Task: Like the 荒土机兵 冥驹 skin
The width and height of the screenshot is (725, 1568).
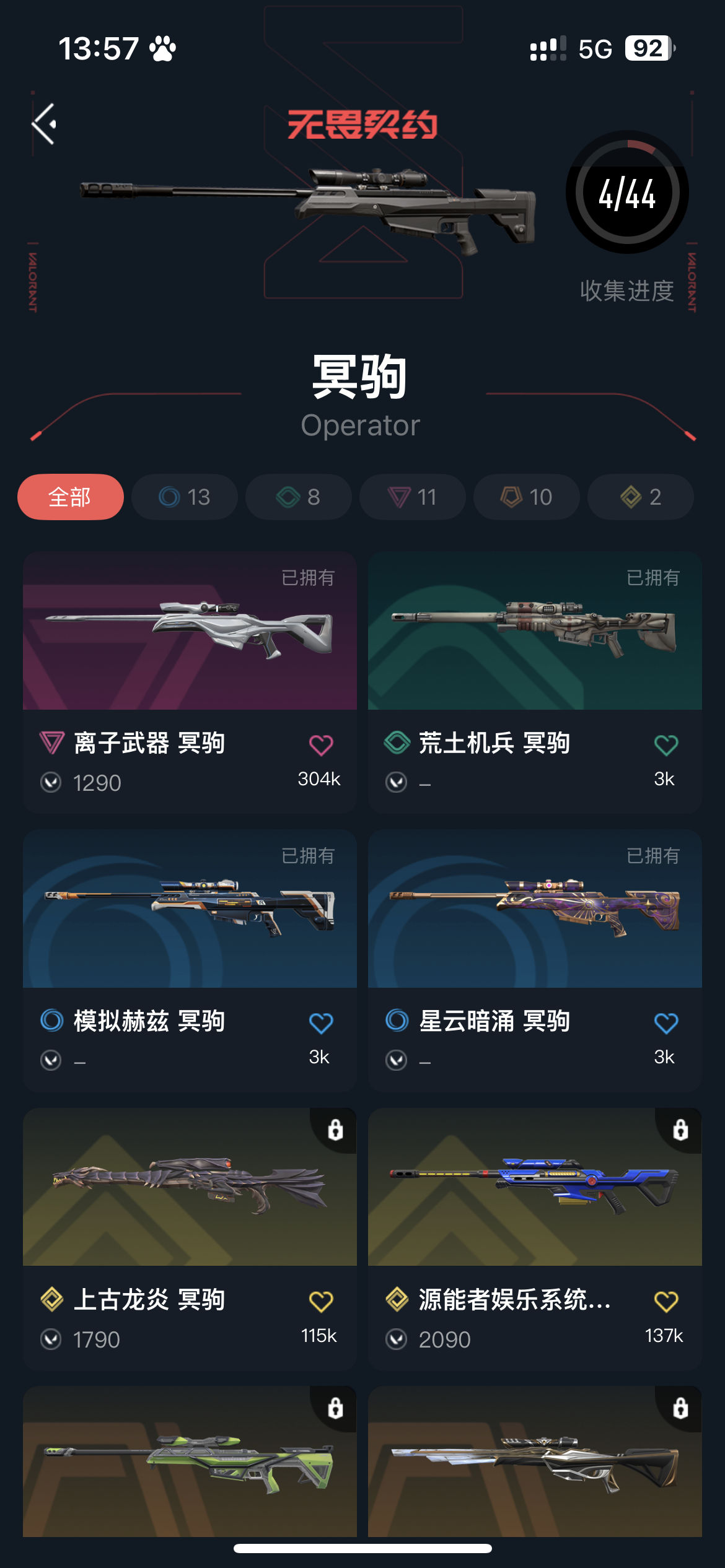Action: (x=666, y=745)
